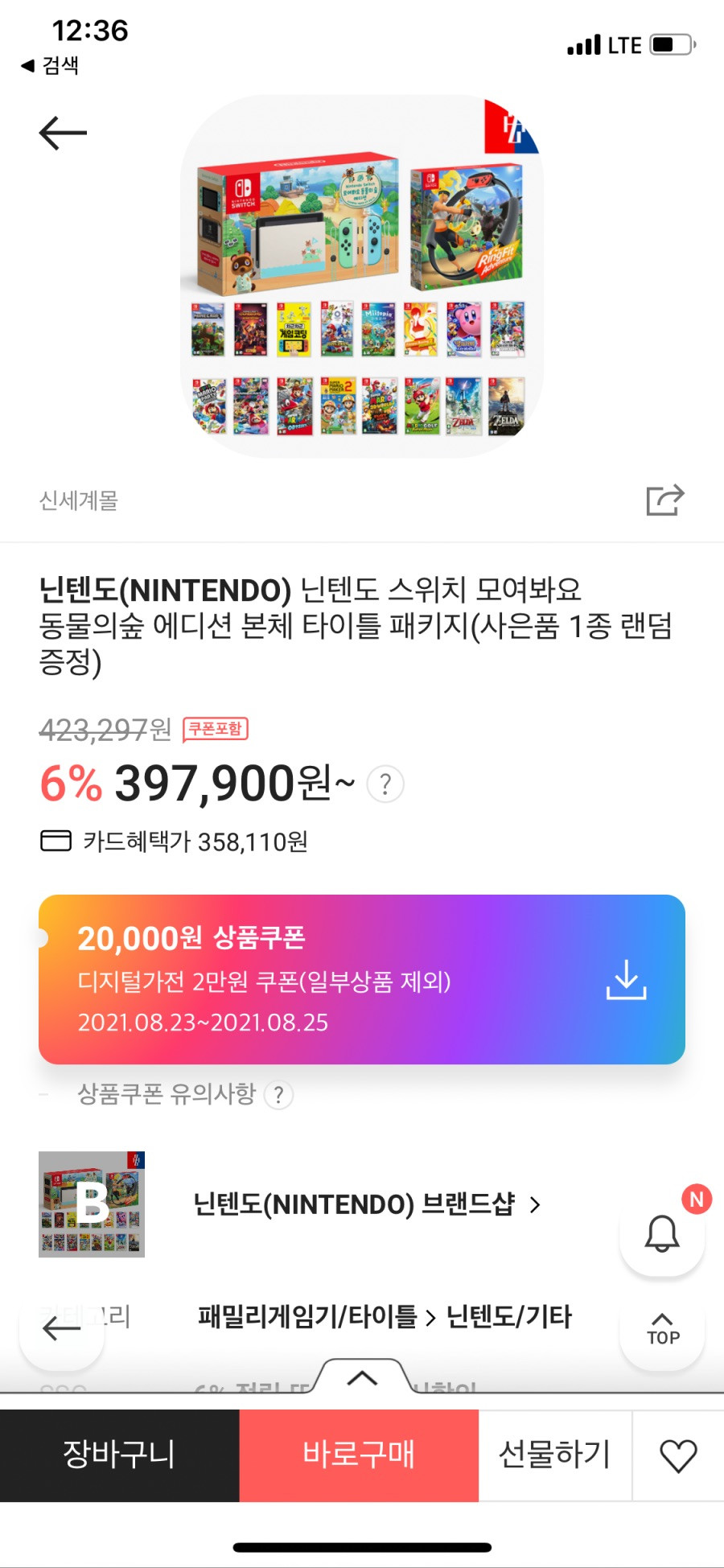Open the Nintendo Switch product image

tap(362, 276)
